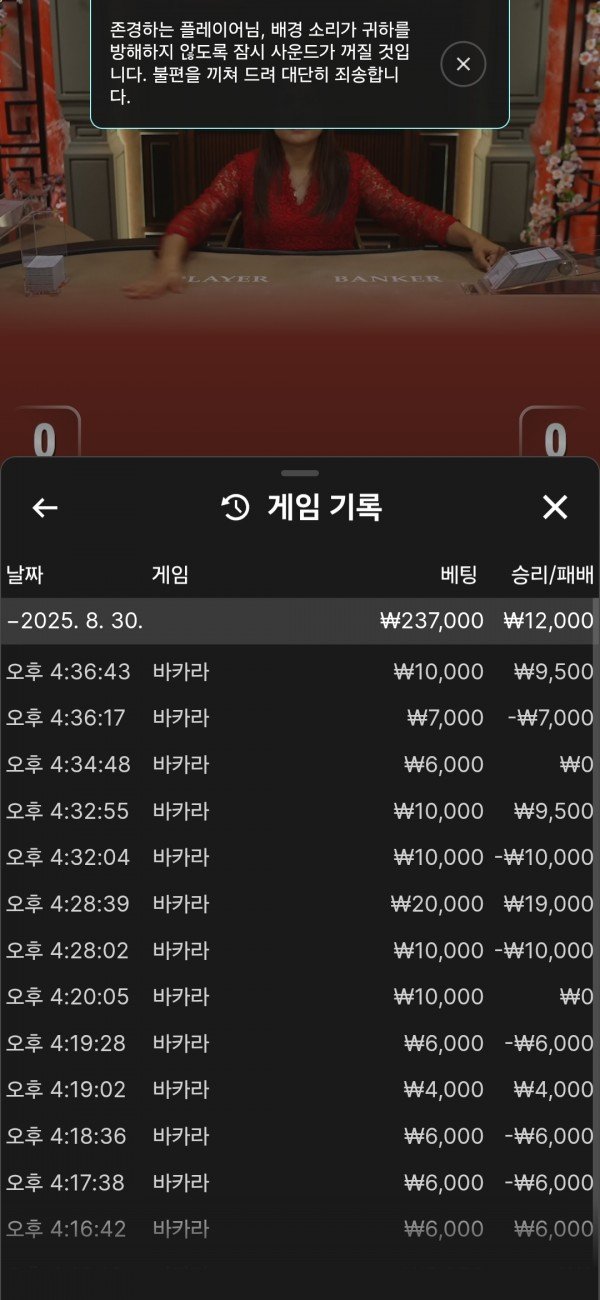
Task: Open the 오후 4:19:02 ₩4,000 bet record
Action: tap(300, 1090)
